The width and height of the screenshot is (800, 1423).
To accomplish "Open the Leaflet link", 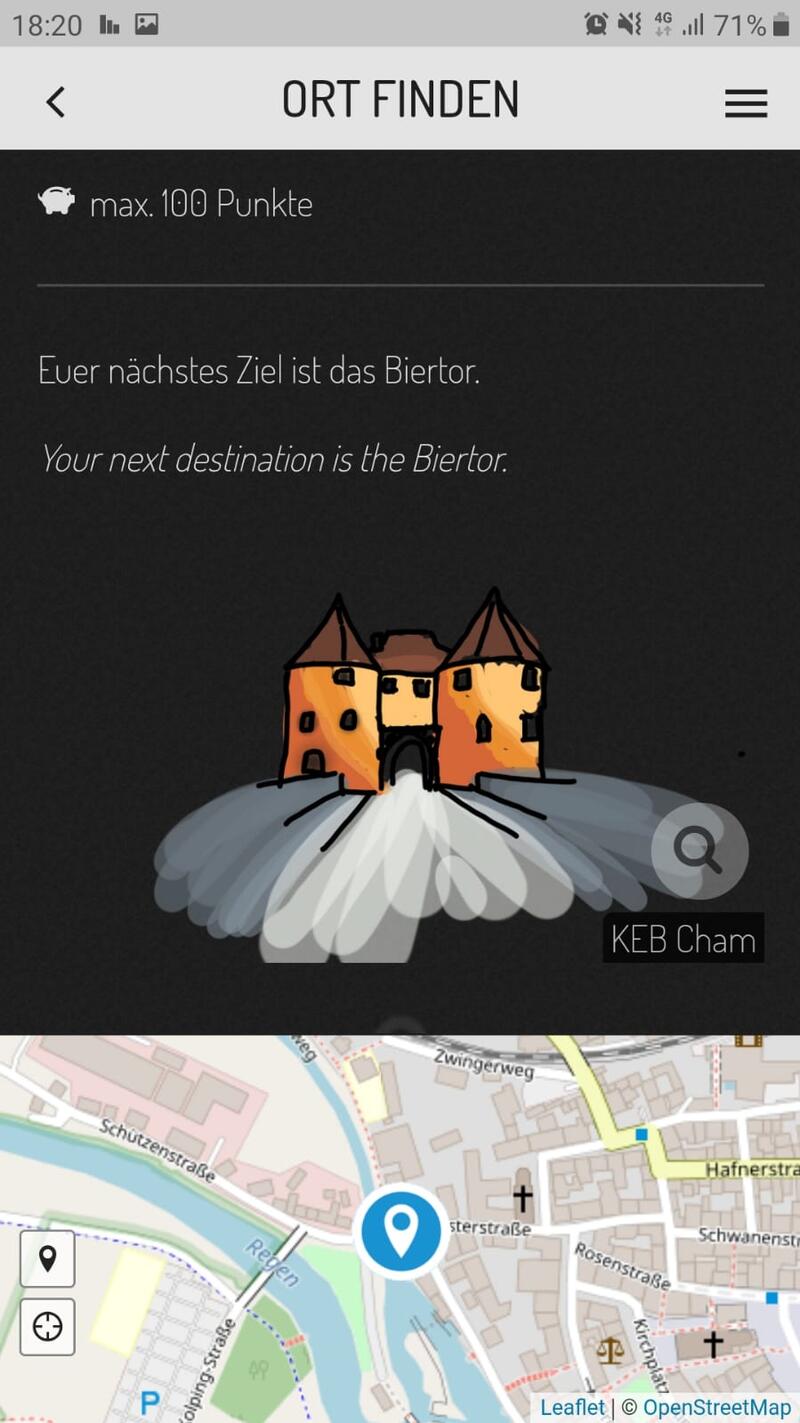I will [572, 1407].
